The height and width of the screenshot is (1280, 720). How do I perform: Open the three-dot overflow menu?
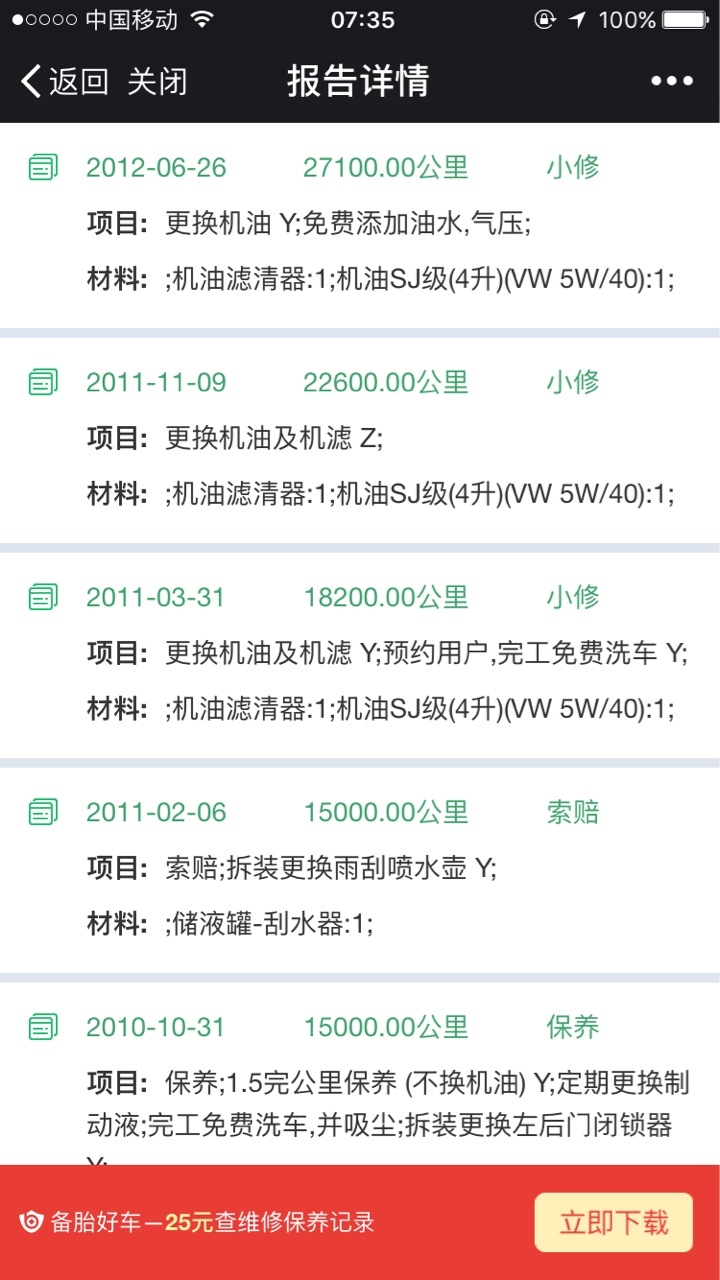click(x=672, y=81)
